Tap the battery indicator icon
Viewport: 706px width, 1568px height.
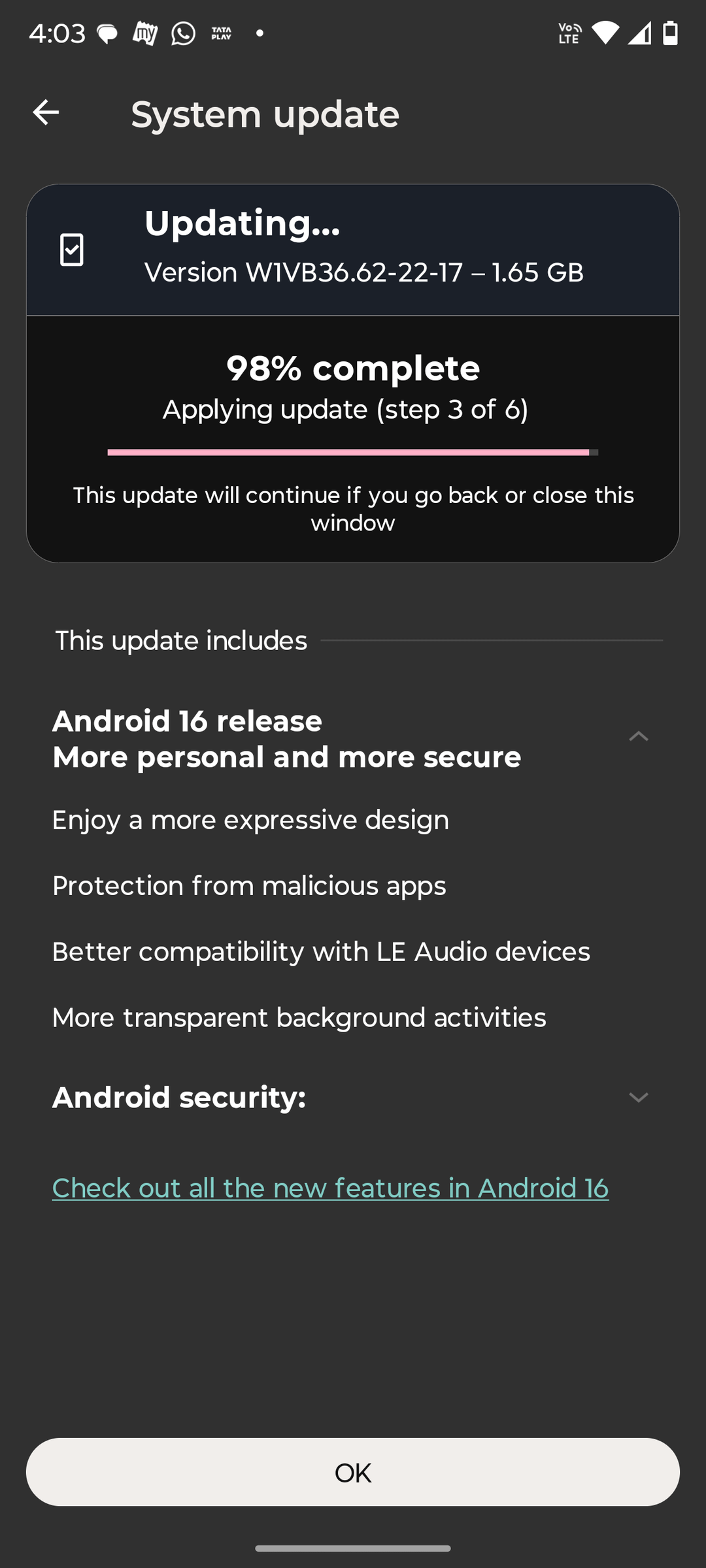click(x=671, y=31)
